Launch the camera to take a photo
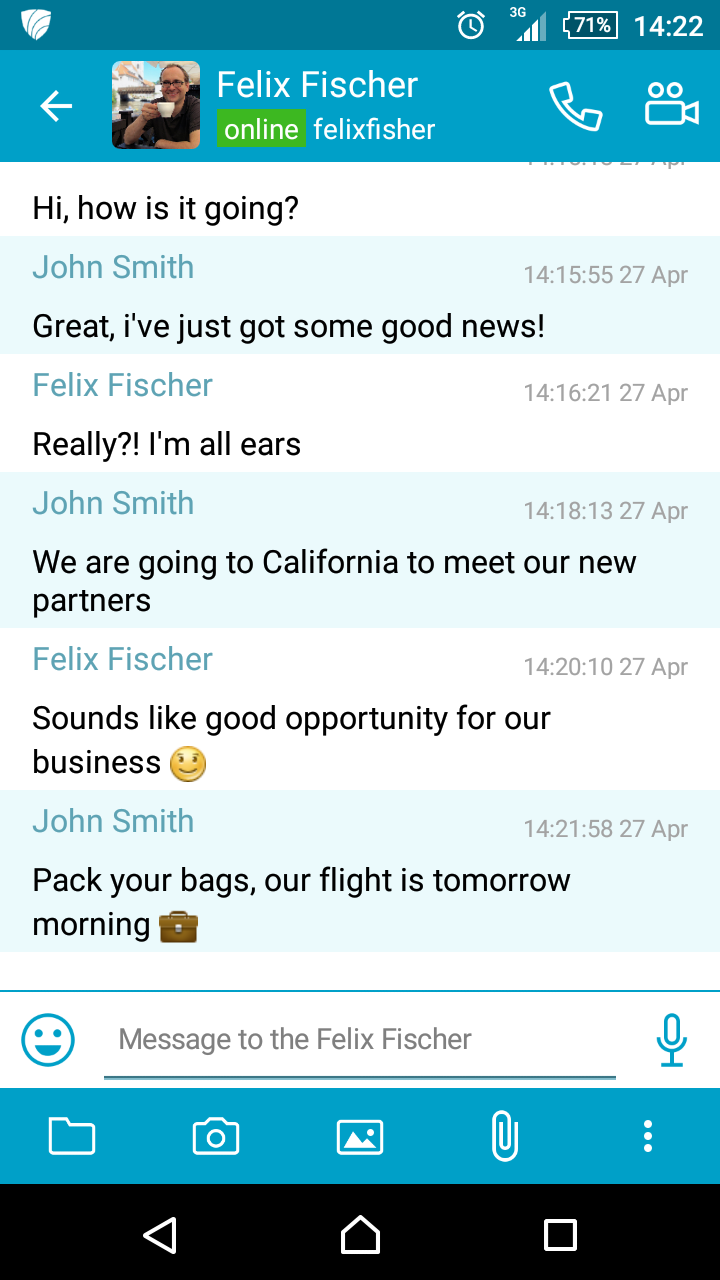720x1280 pixels. point(216,1136)
